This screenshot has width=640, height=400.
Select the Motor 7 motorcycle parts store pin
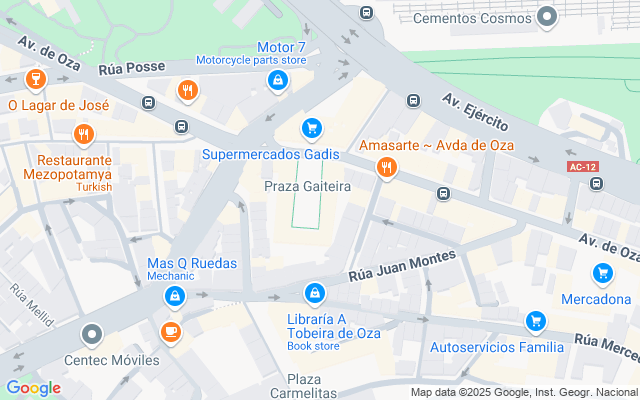[x=278, y=81]
